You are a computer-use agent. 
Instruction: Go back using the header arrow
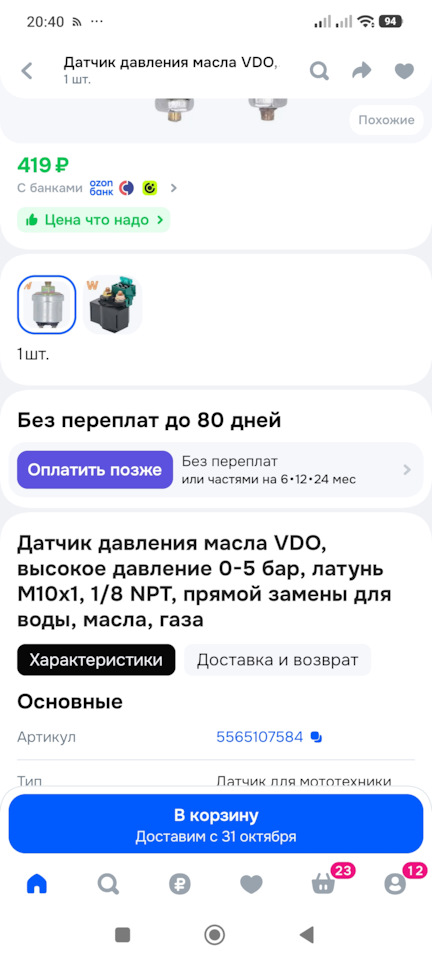click(27, 71)
